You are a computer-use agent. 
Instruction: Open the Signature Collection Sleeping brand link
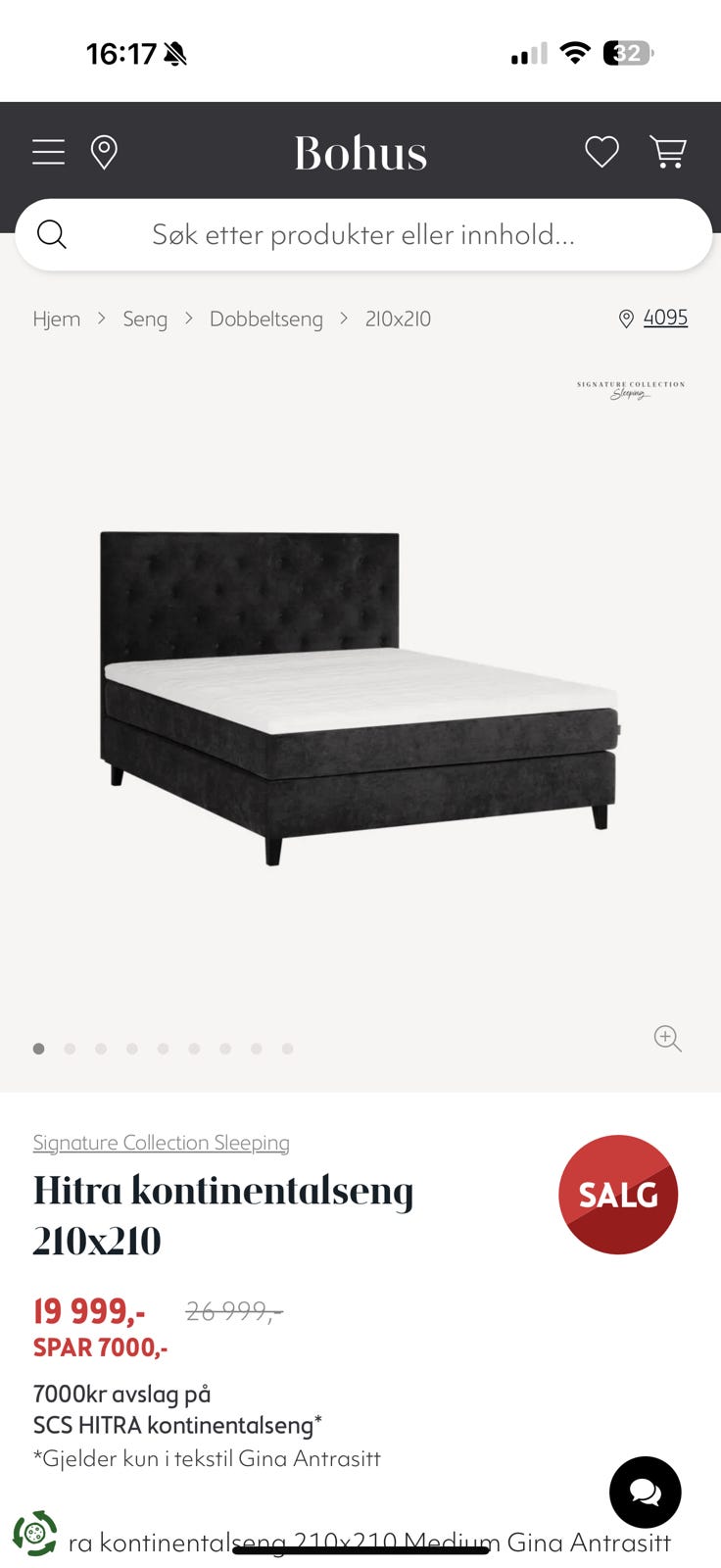tap(162, 1143)
